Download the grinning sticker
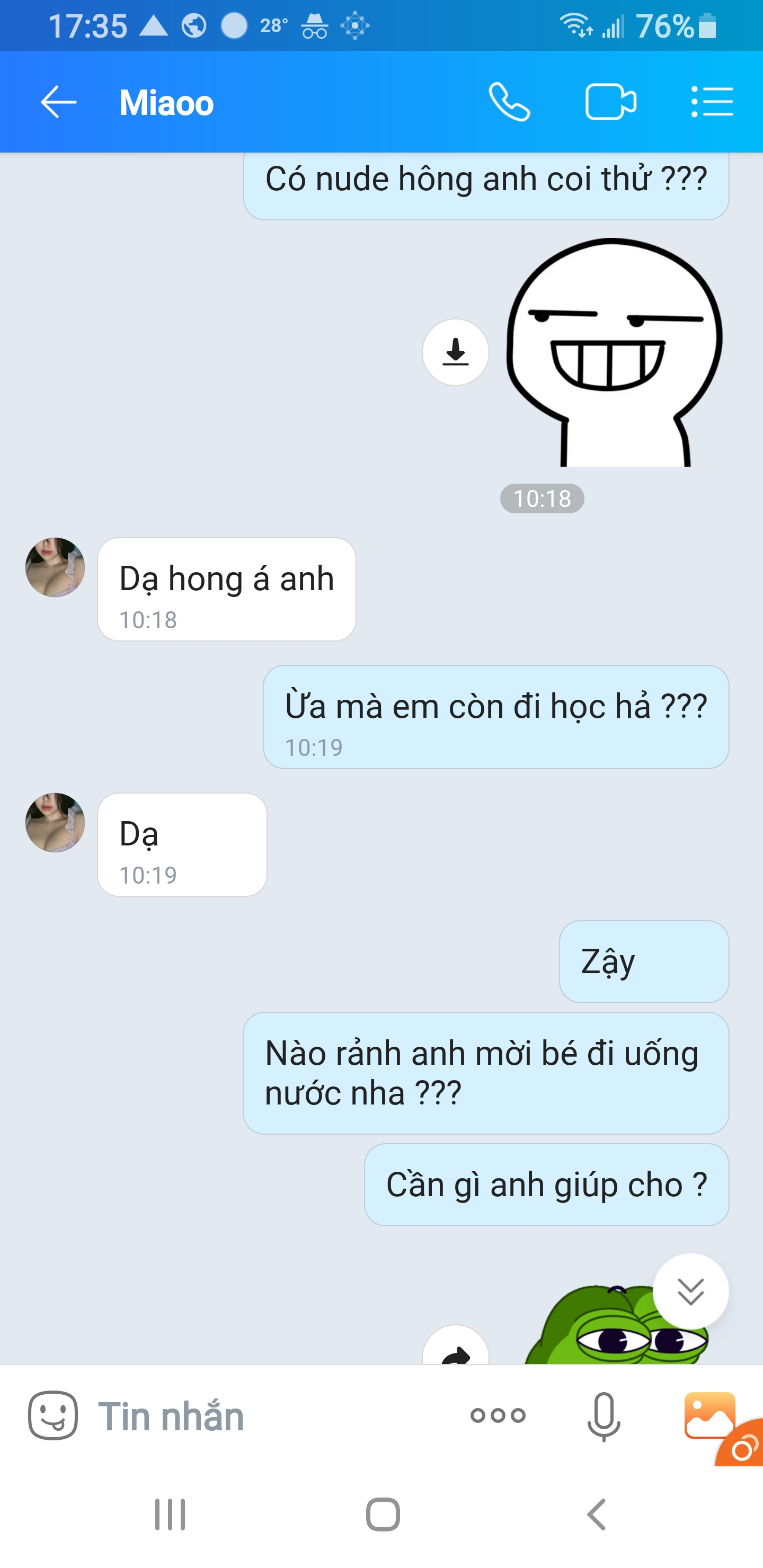Viewport: 763px width, 1568px height. click(x=456, y=352)
